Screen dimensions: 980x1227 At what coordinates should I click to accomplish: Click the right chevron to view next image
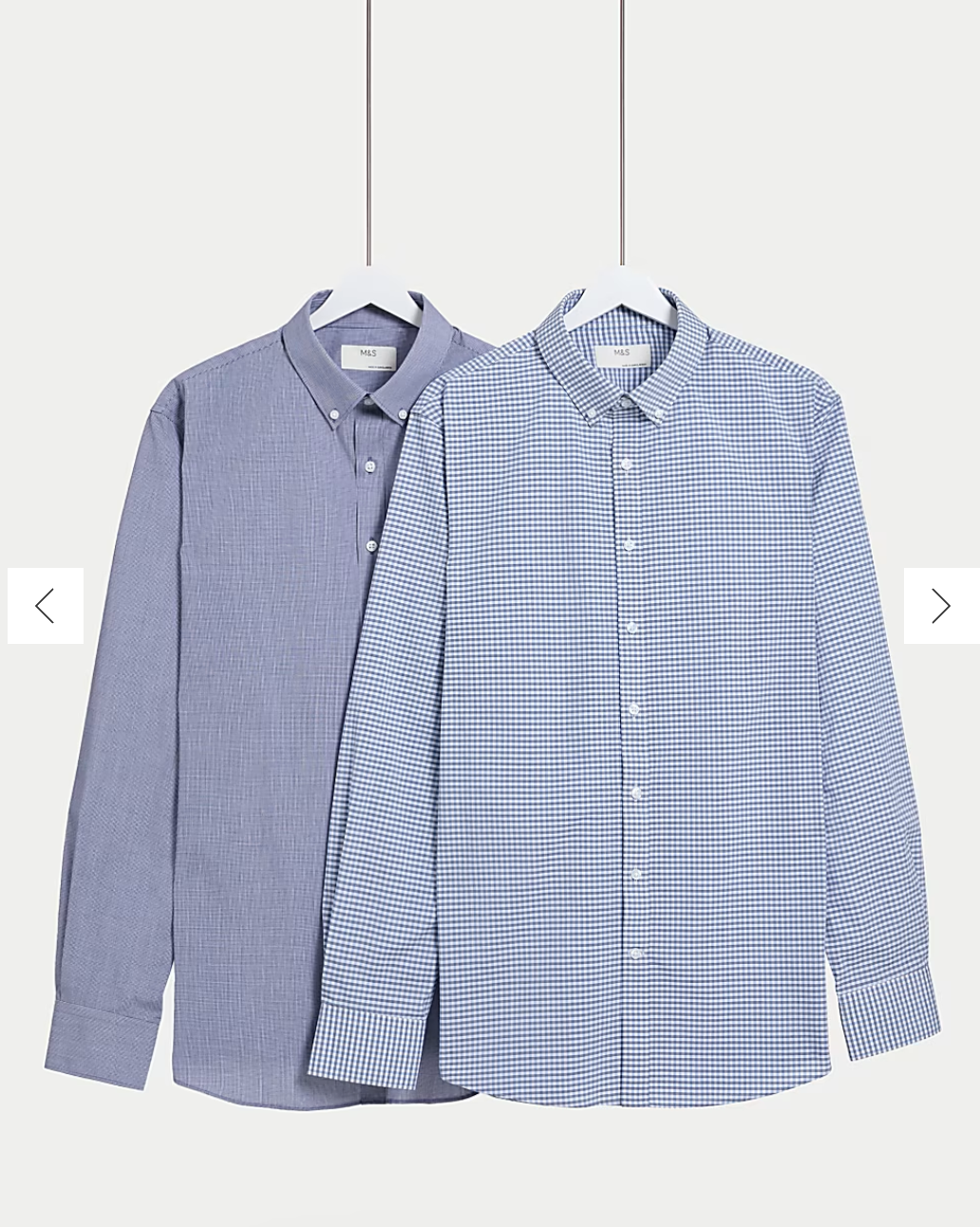[x=940, y=605]
